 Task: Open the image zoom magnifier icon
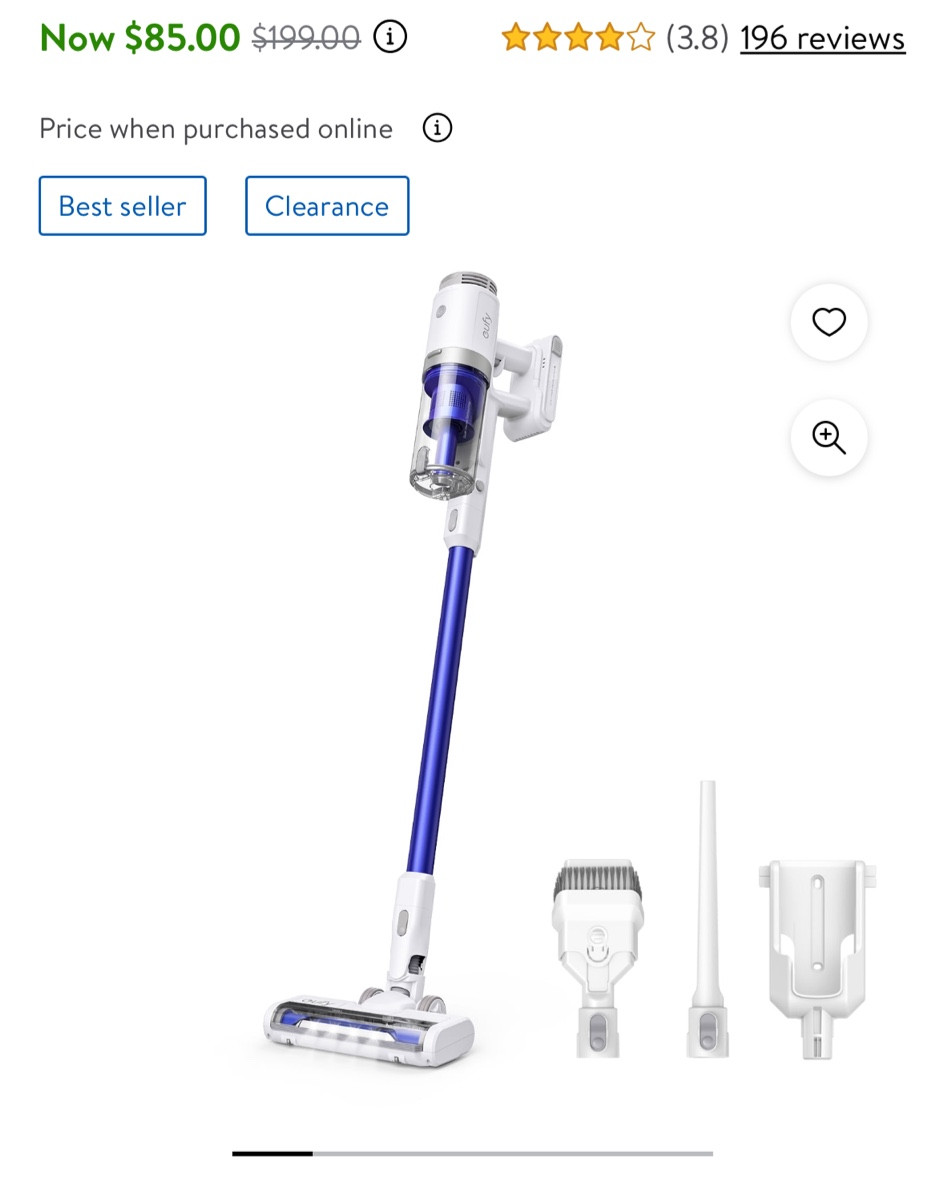point(829,437)
